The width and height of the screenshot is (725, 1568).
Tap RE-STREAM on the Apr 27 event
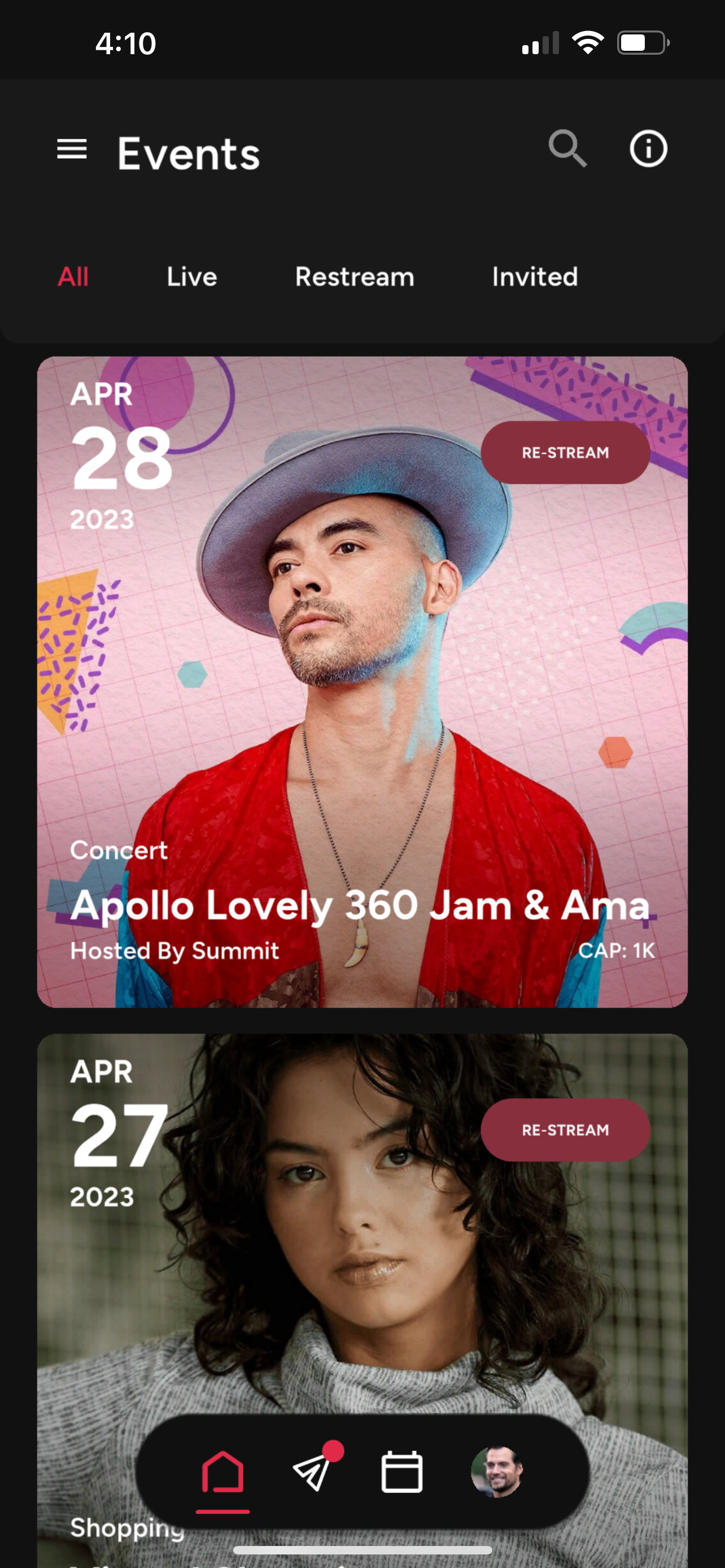pyautogui.click(x=565, y=1131)
